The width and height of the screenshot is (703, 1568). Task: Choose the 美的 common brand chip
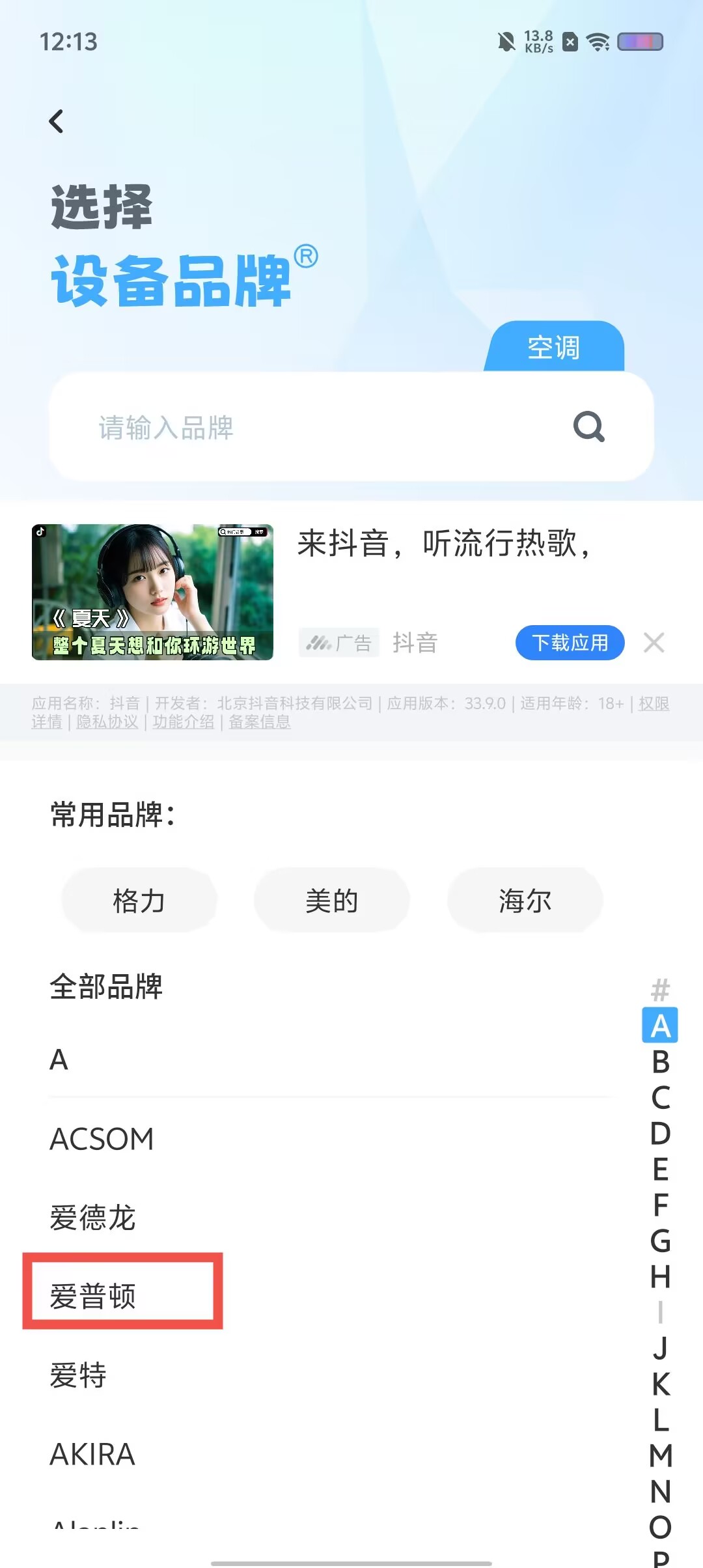[331, 901]
